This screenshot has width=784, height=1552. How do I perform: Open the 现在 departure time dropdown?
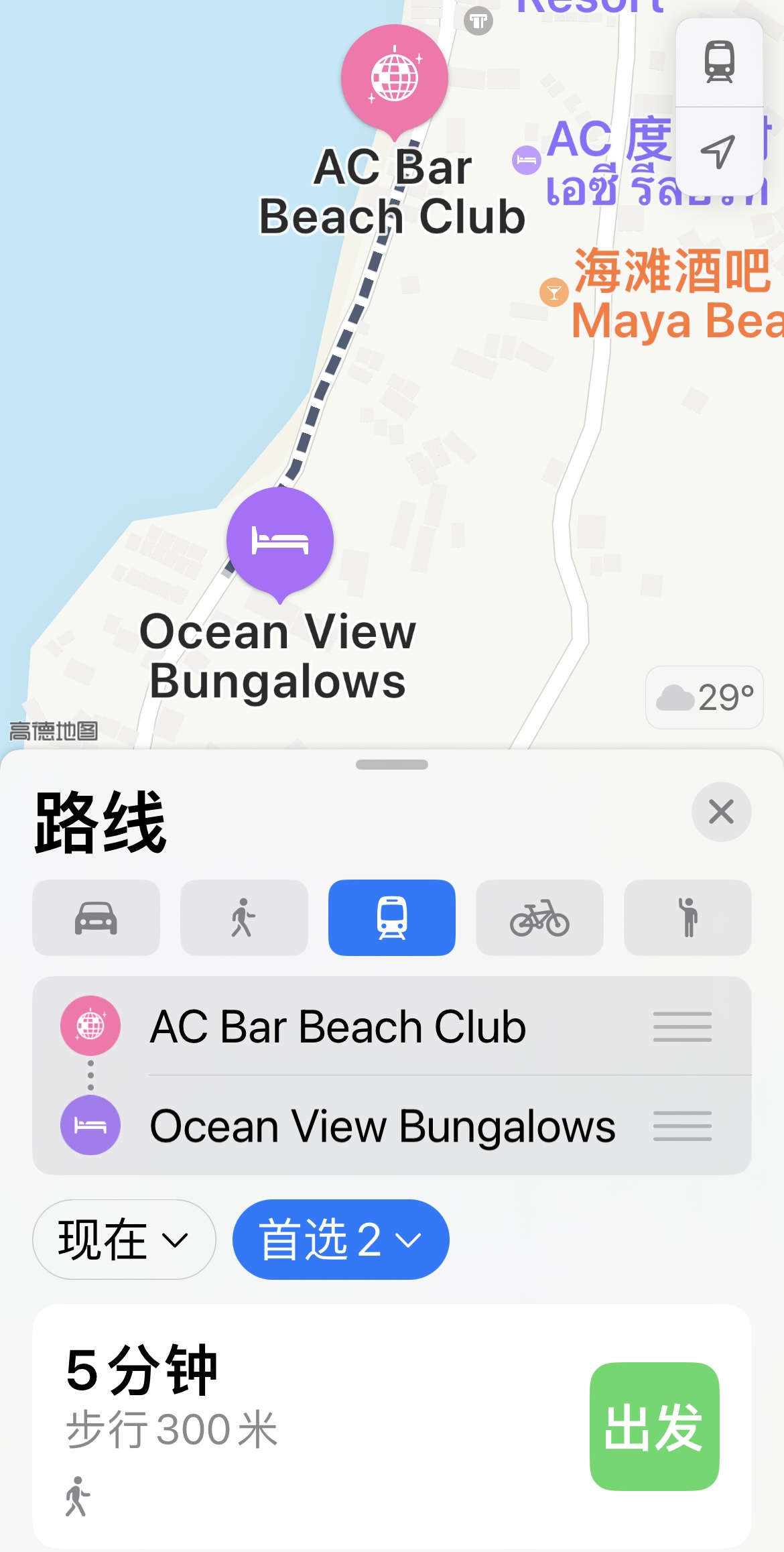click(124, 1240)
